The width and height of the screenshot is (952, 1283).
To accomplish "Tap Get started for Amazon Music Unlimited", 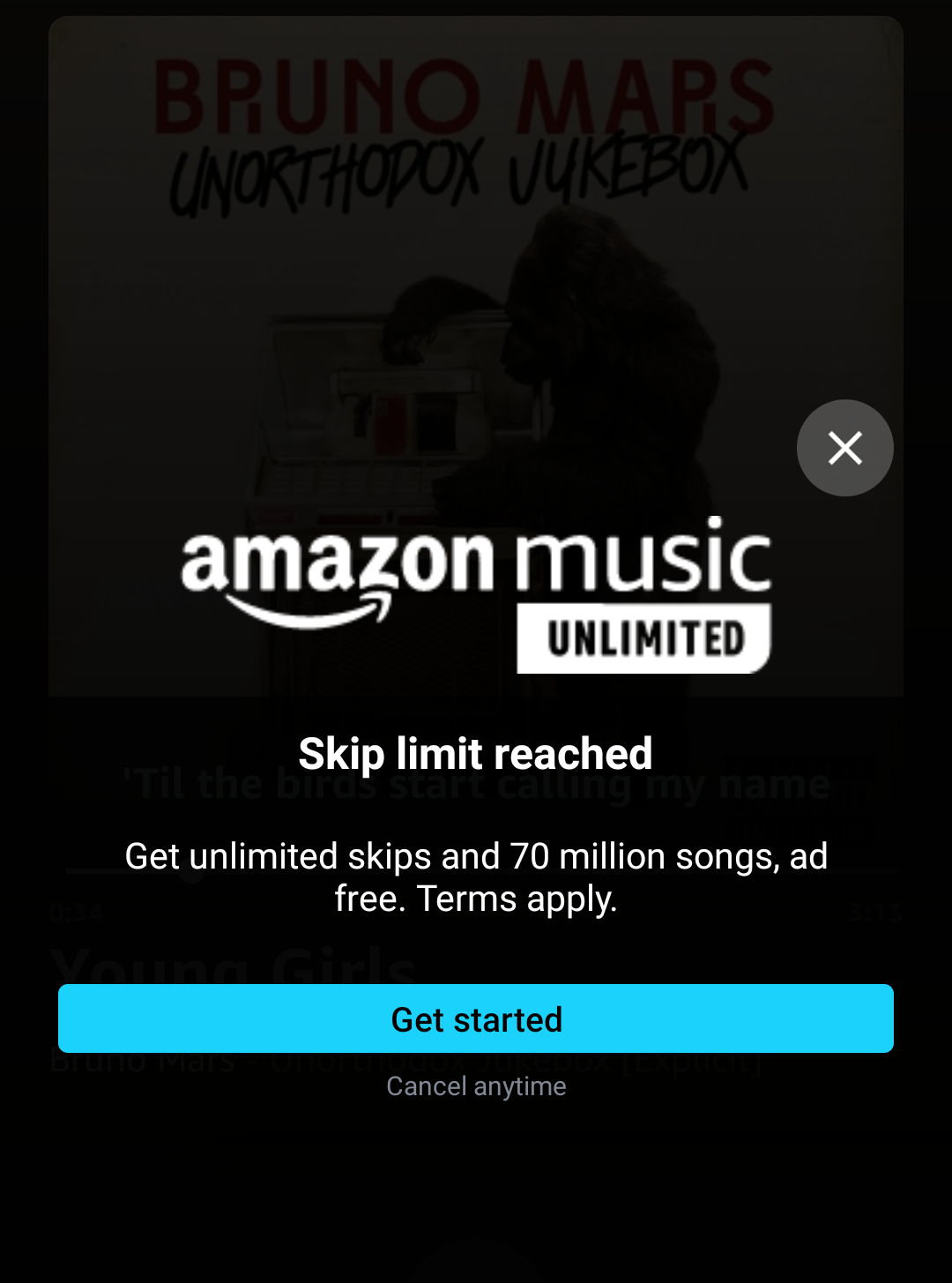I will pos(476,1018).
